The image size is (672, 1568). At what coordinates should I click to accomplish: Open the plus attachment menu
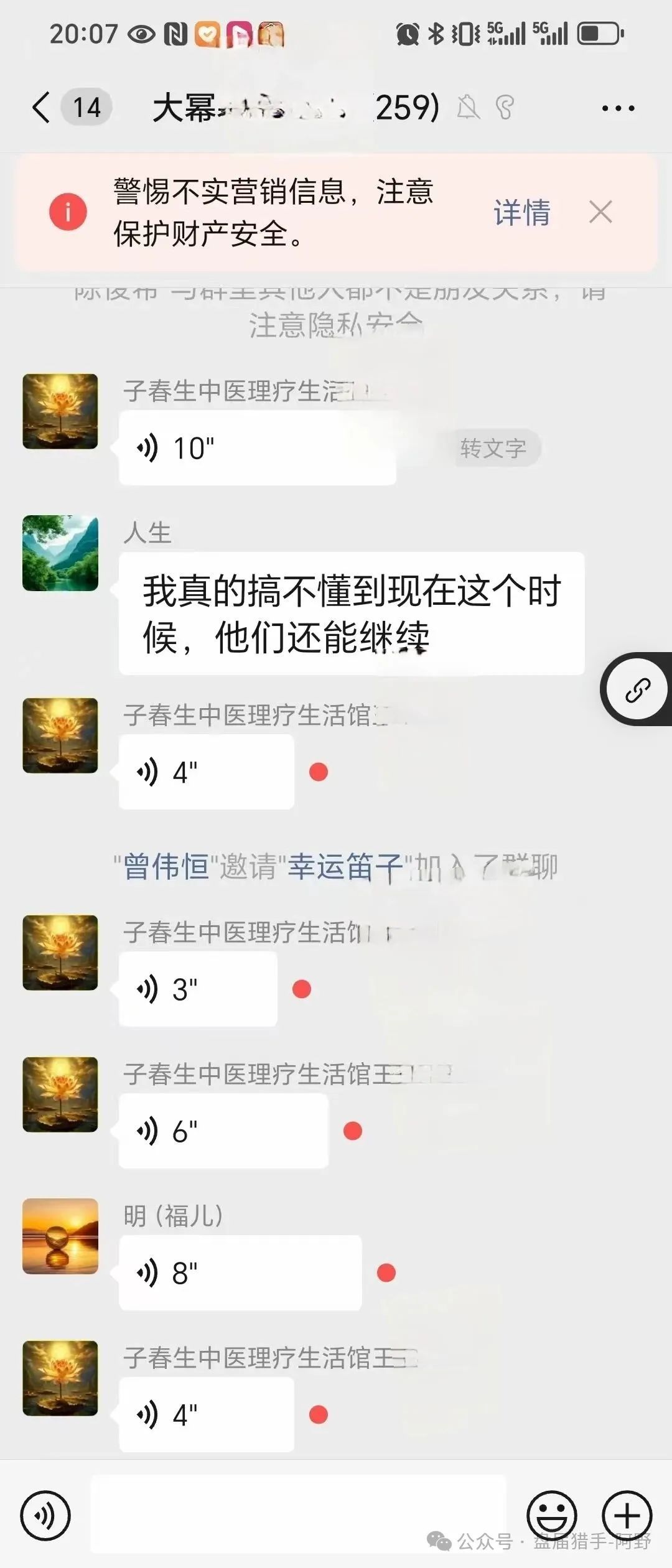627,1516
